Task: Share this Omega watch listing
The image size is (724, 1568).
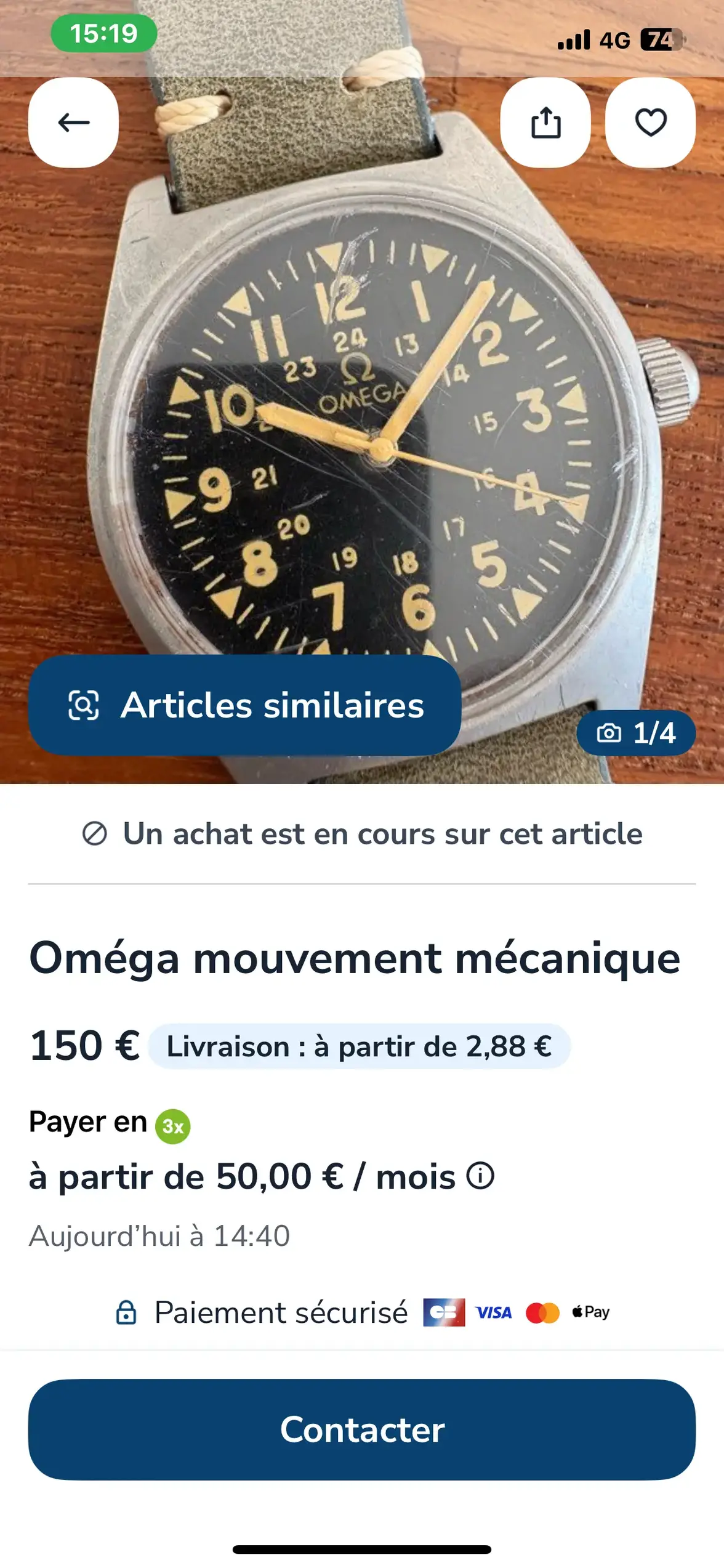Action: 545,123
